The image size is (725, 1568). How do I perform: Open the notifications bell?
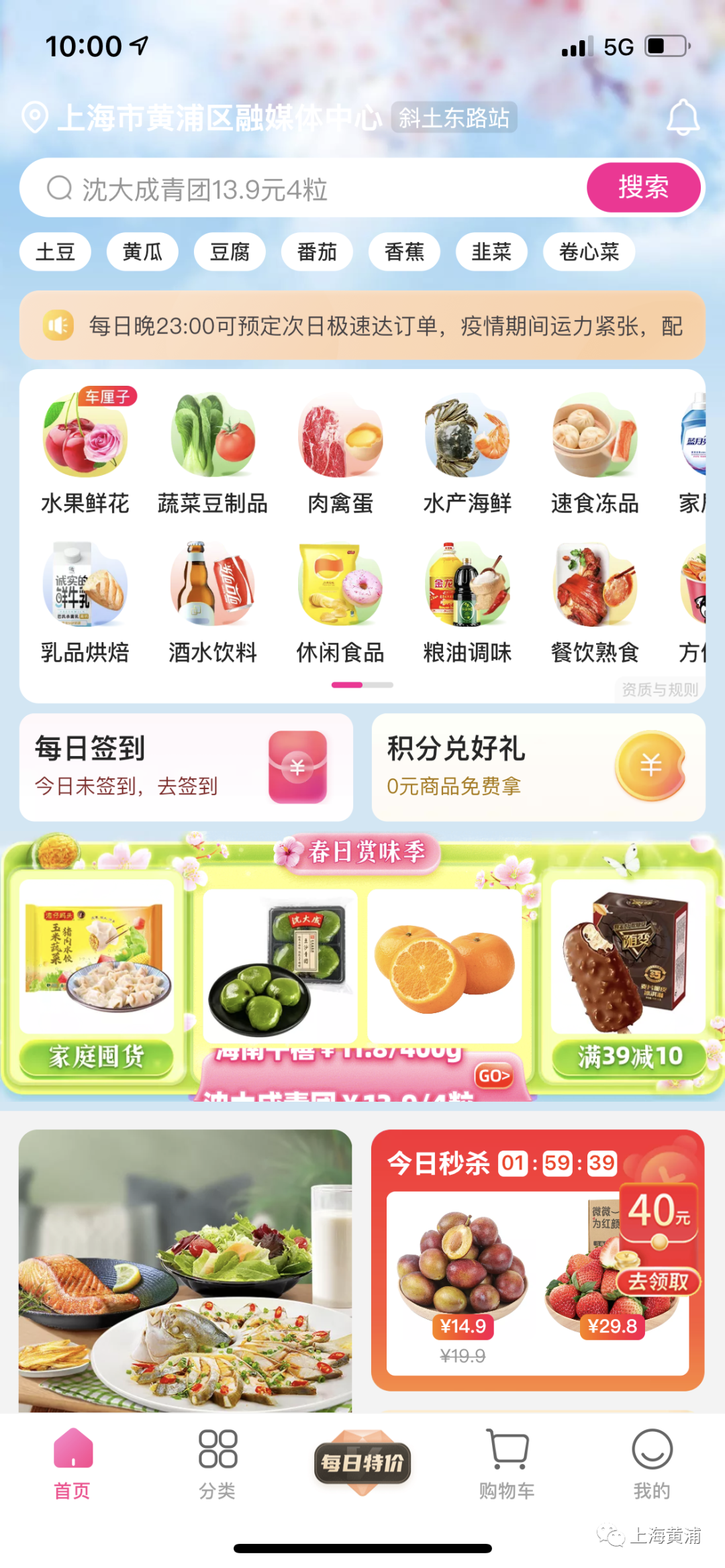pyautogui.click(x=683, y=117)
